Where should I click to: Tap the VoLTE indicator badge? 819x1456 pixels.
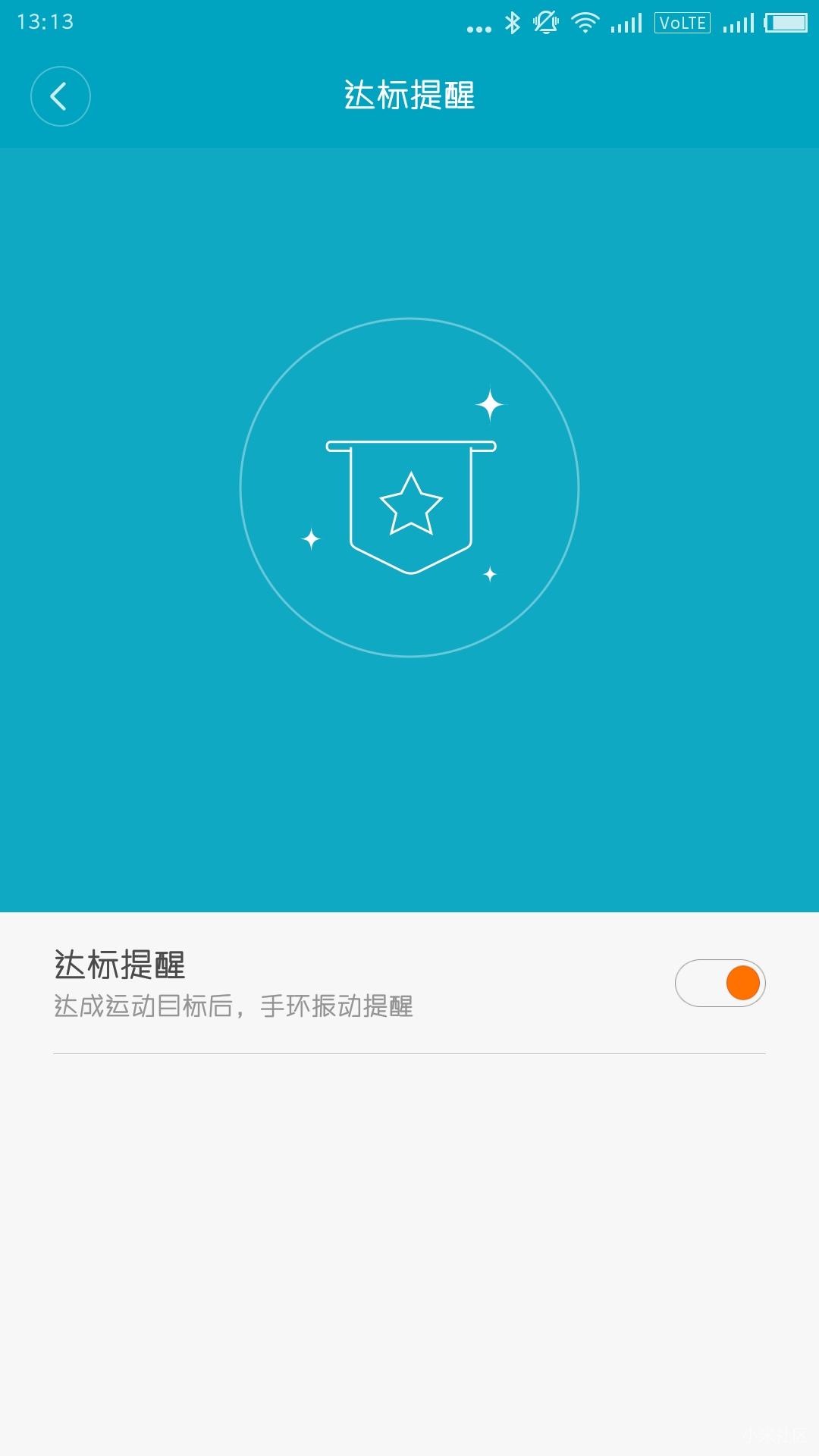(682, 23)
